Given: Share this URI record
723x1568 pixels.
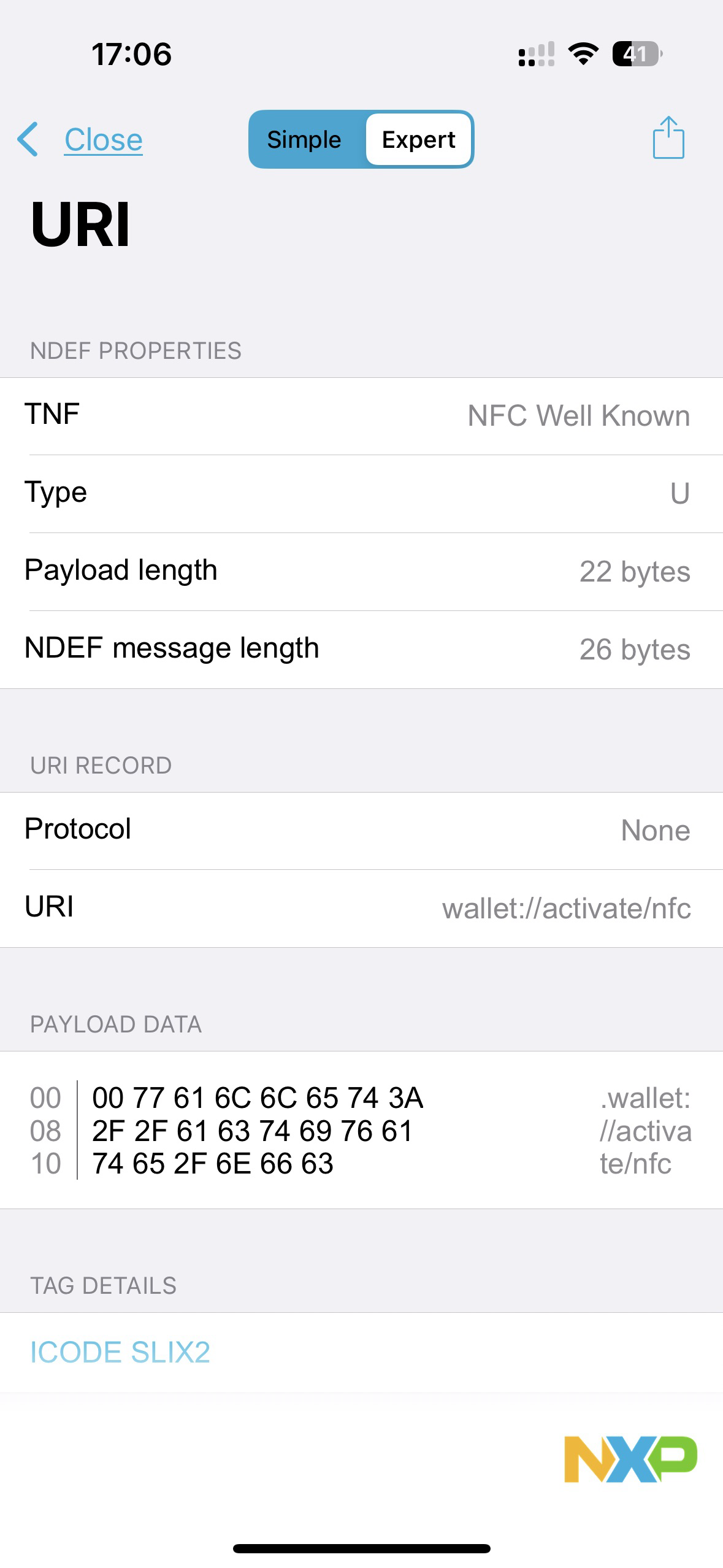Looking at the screenshot, I should coord(668,137).
